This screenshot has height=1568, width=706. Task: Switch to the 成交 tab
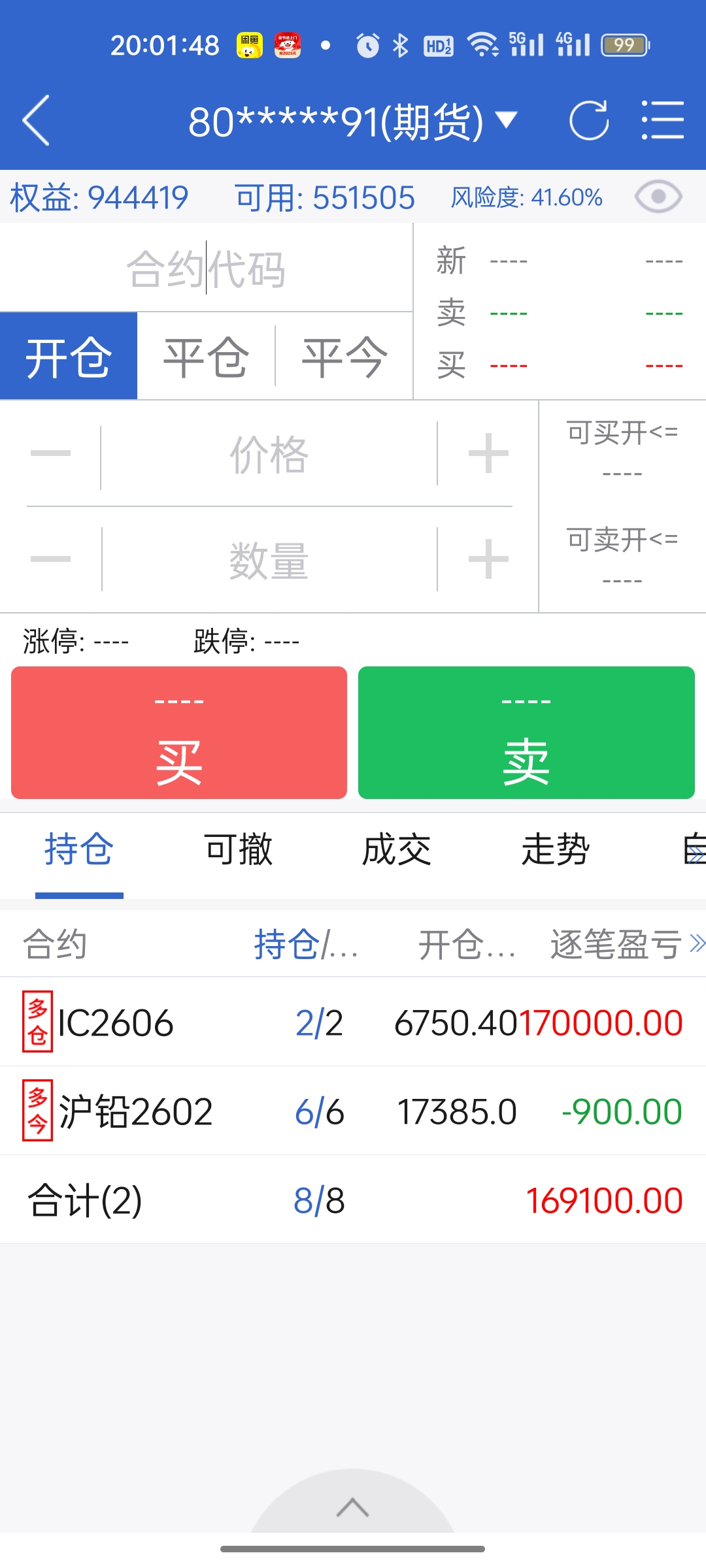point(397,850)
